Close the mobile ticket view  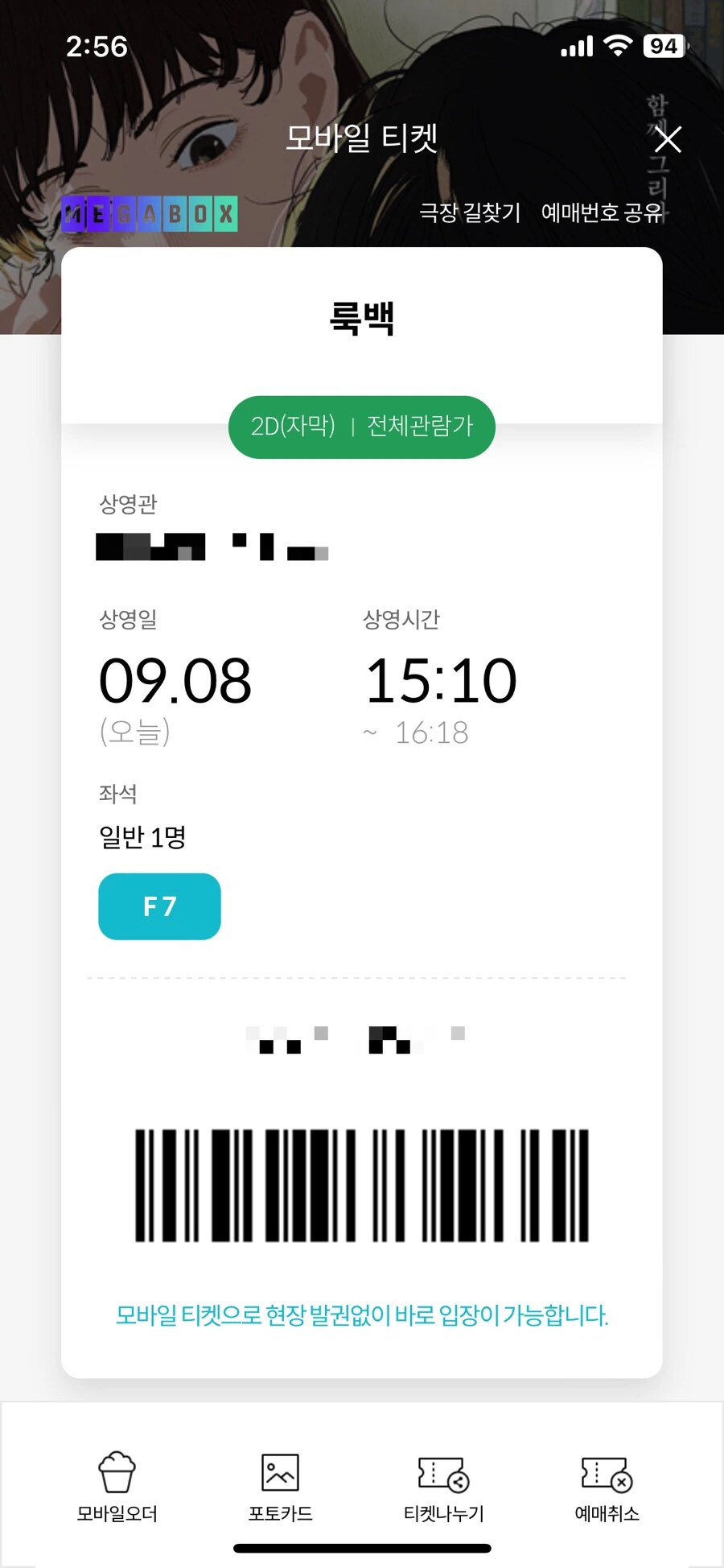coord(668,139)
